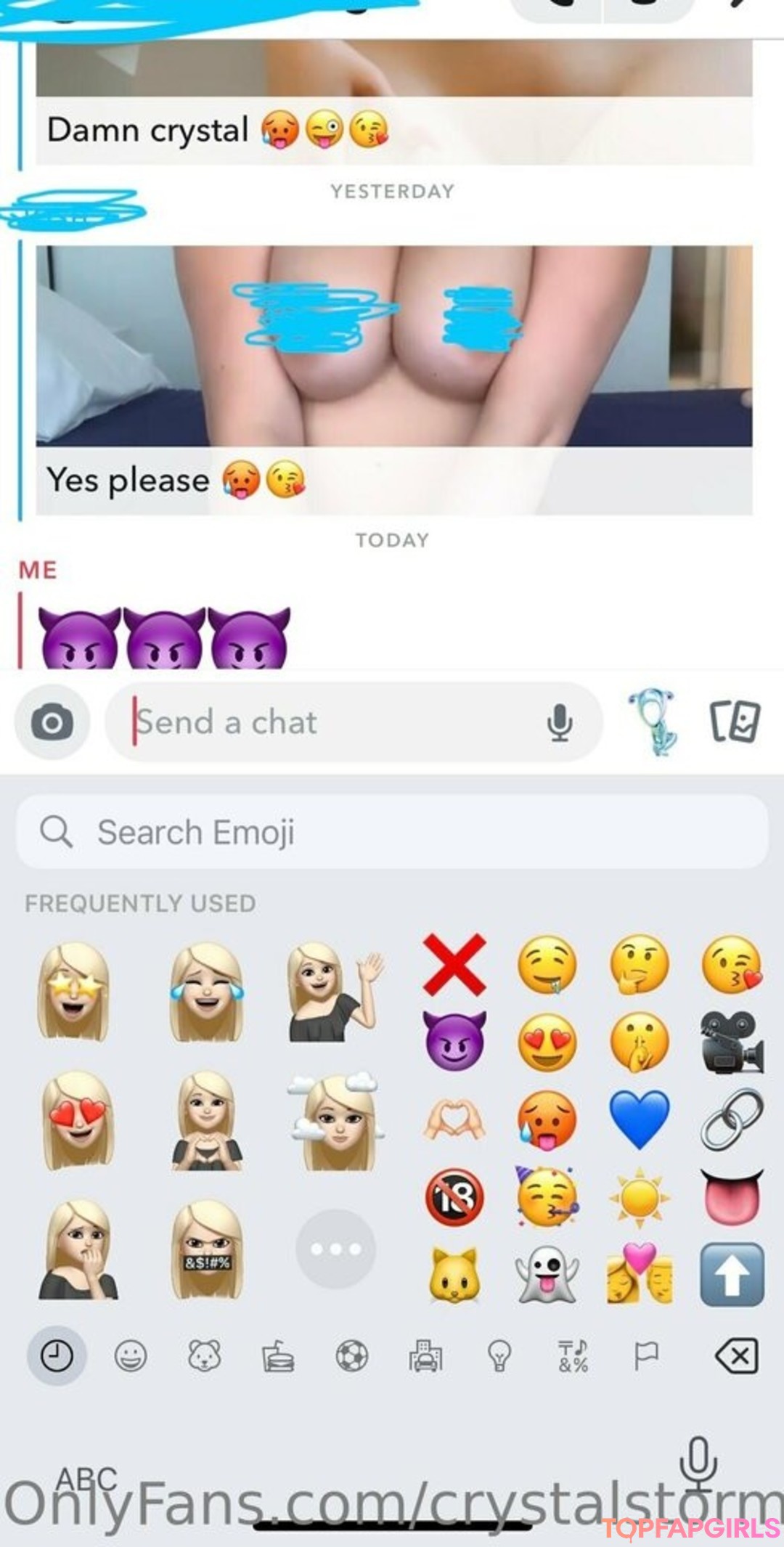Insert the movie camera emoji

click(x=732, y=1042)
